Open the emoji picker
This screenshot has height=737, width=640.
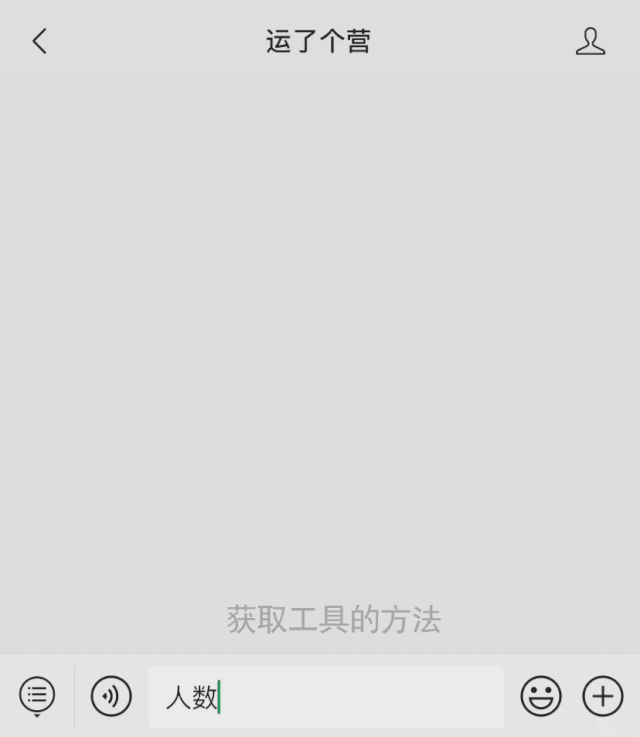(541, 696)
